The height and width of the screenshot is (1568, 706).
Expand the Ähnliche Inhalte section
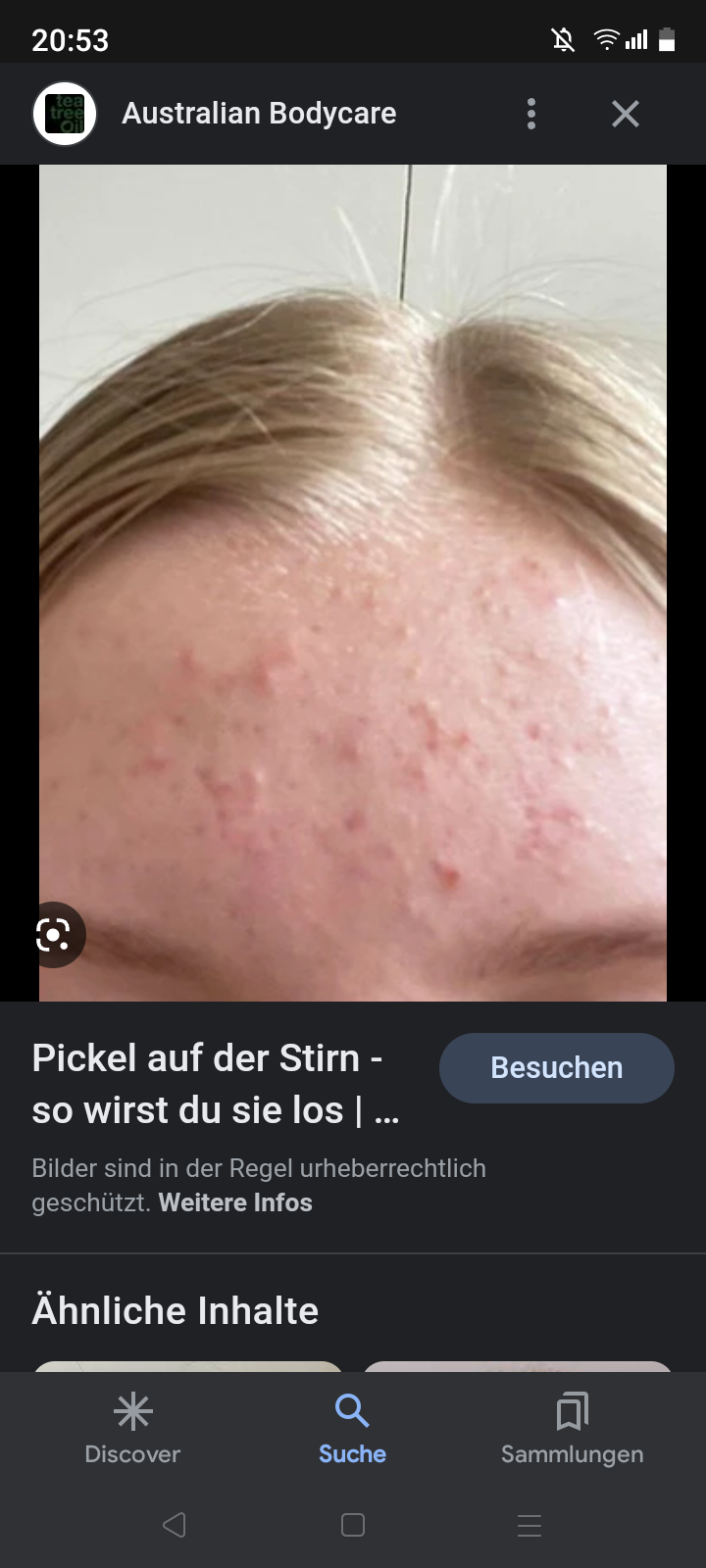tap(175, 1310)
